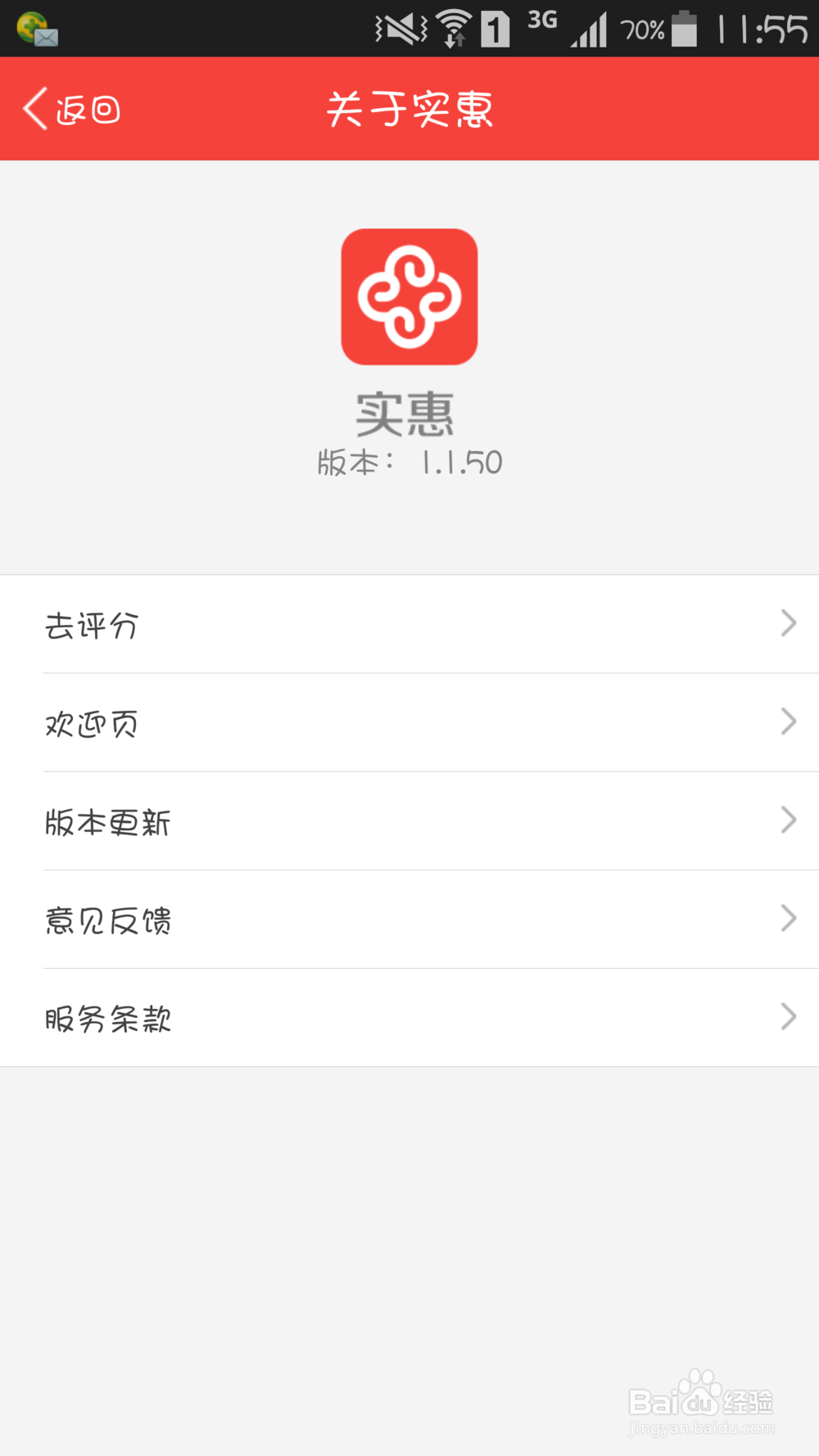The width and height of the screenshot is (819, 1456).
Task: Open the 版本更新 menu entry
Action: [107, 822]
